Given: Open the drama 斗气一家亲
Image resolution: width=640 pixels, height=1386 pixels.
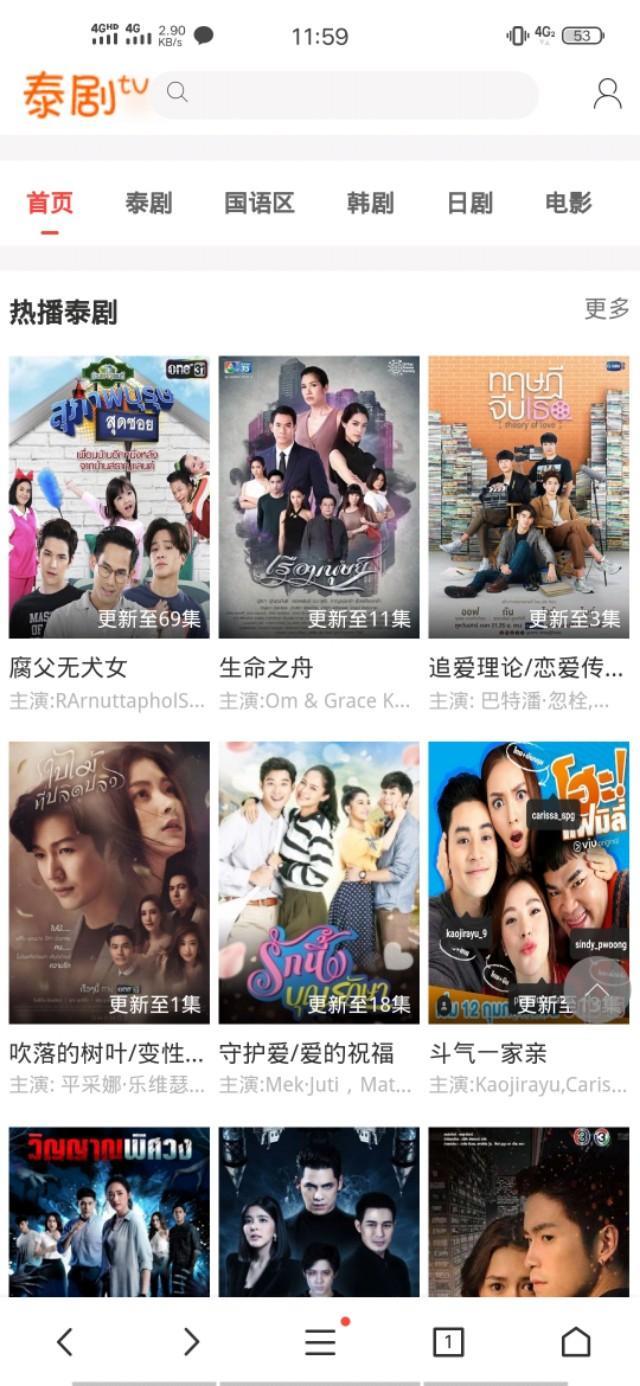Looking at the screenshot, I should [529, 882].
